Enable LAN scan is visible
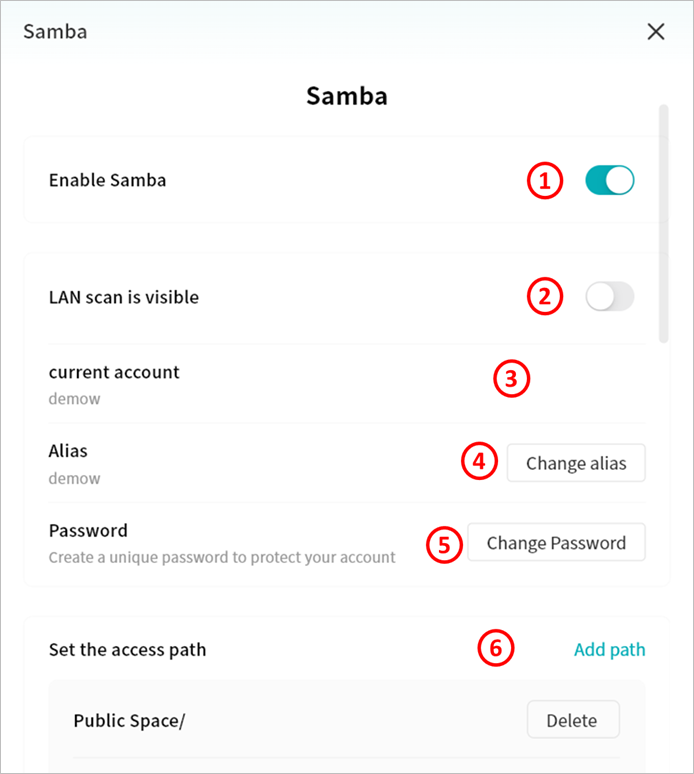 610,296
